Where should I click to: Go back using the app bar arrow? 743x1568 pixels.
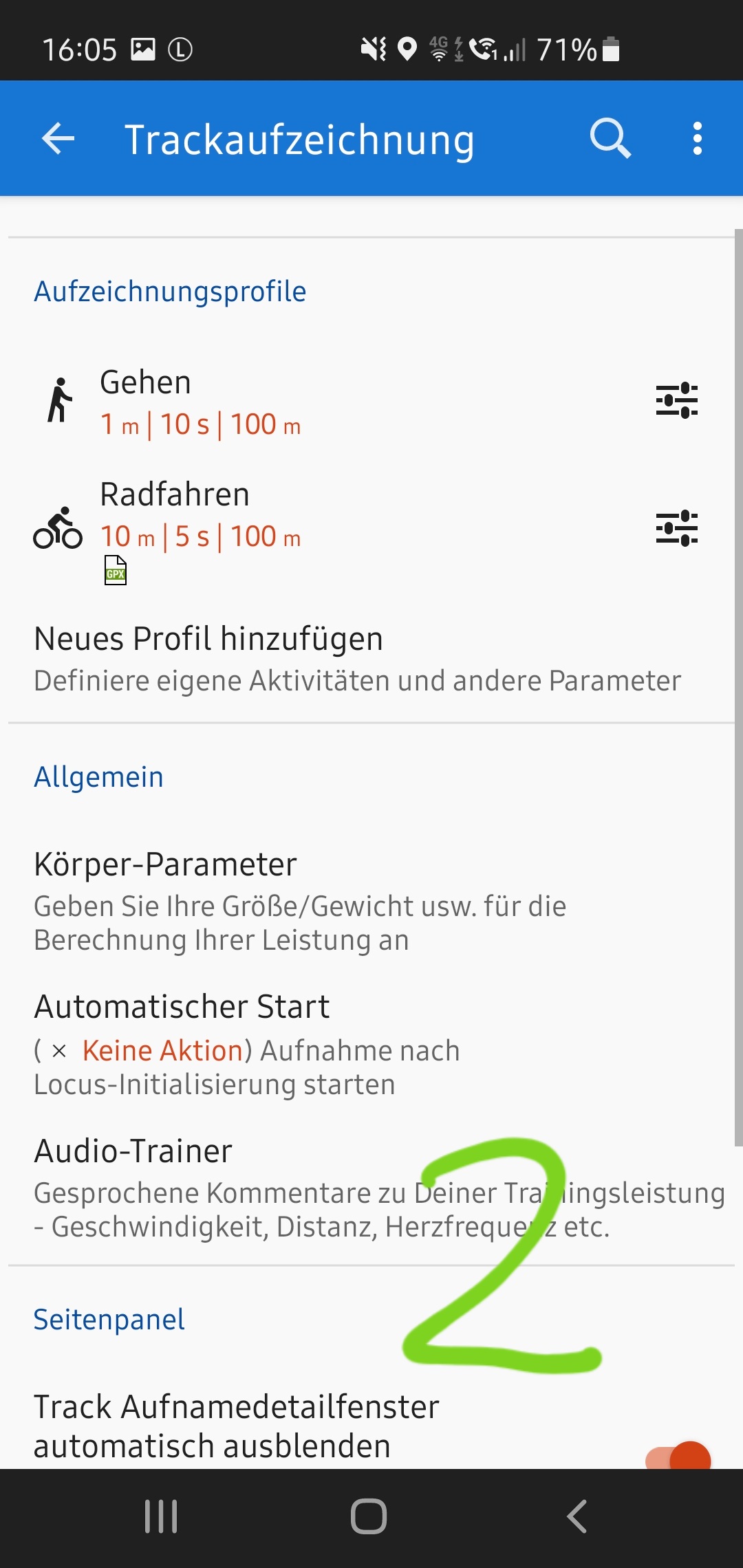click(58, 139)
